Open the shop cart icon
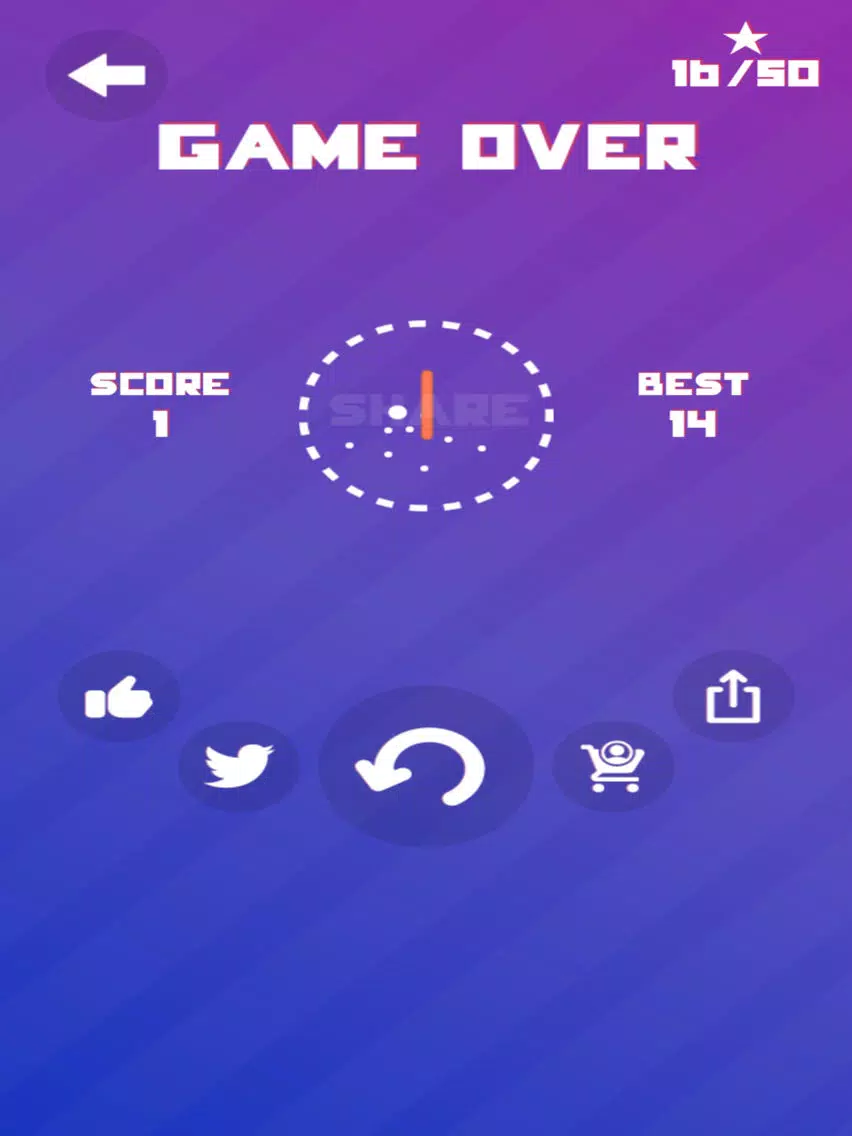 click(613, 767)
